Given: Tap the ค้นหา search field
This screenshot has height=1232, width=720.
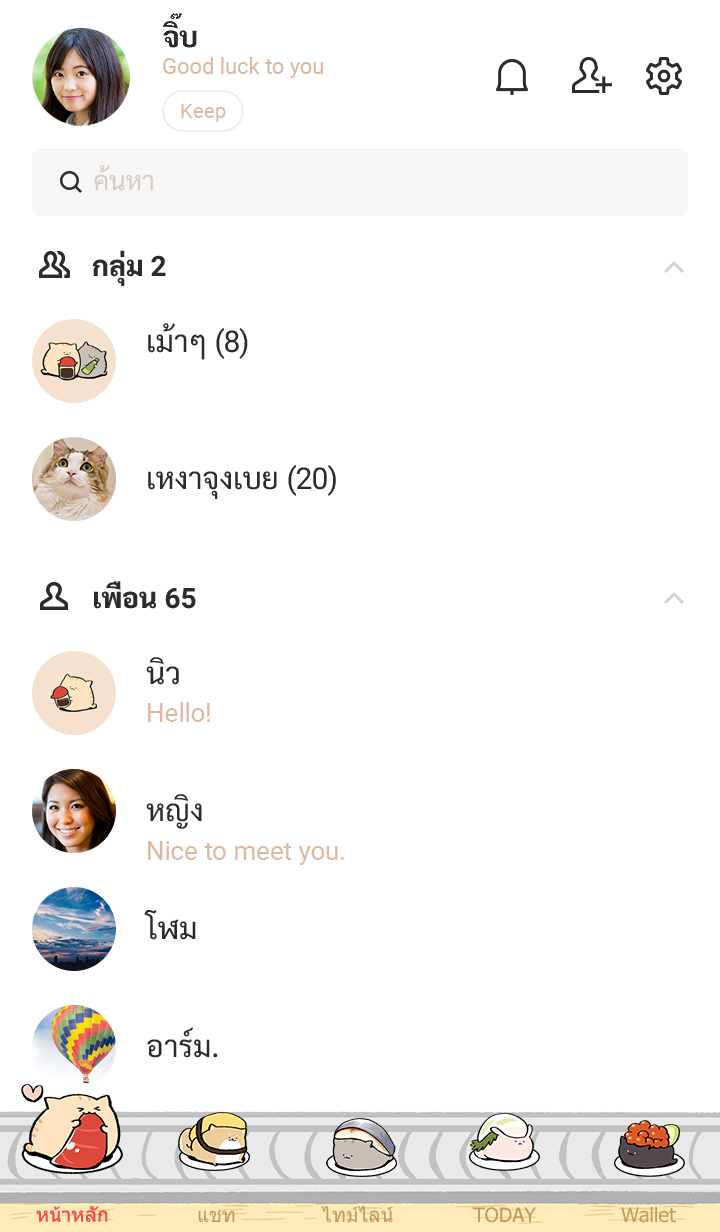Looking at the screenshot, I should pyautogui.click(x=360, y=182).
